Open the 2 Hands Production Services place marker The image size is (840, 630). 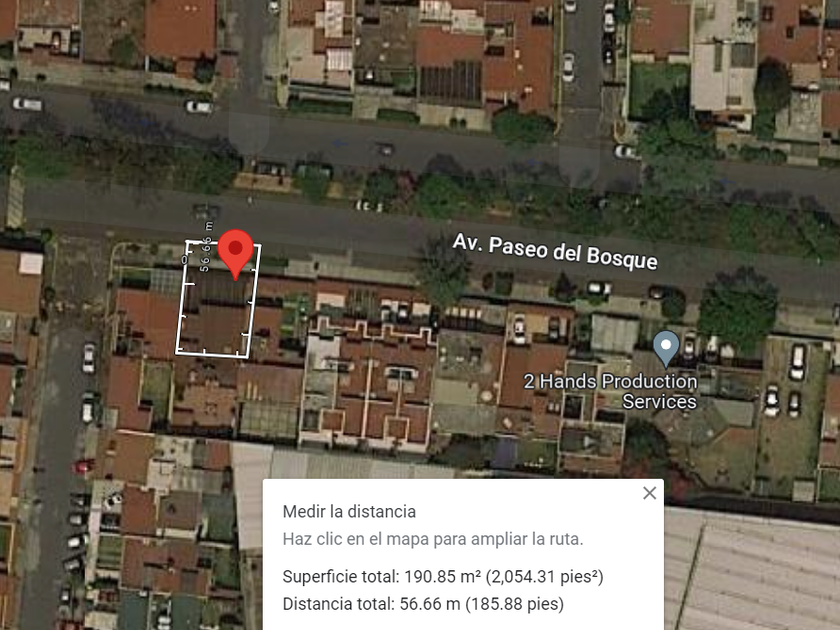[666, 348]
